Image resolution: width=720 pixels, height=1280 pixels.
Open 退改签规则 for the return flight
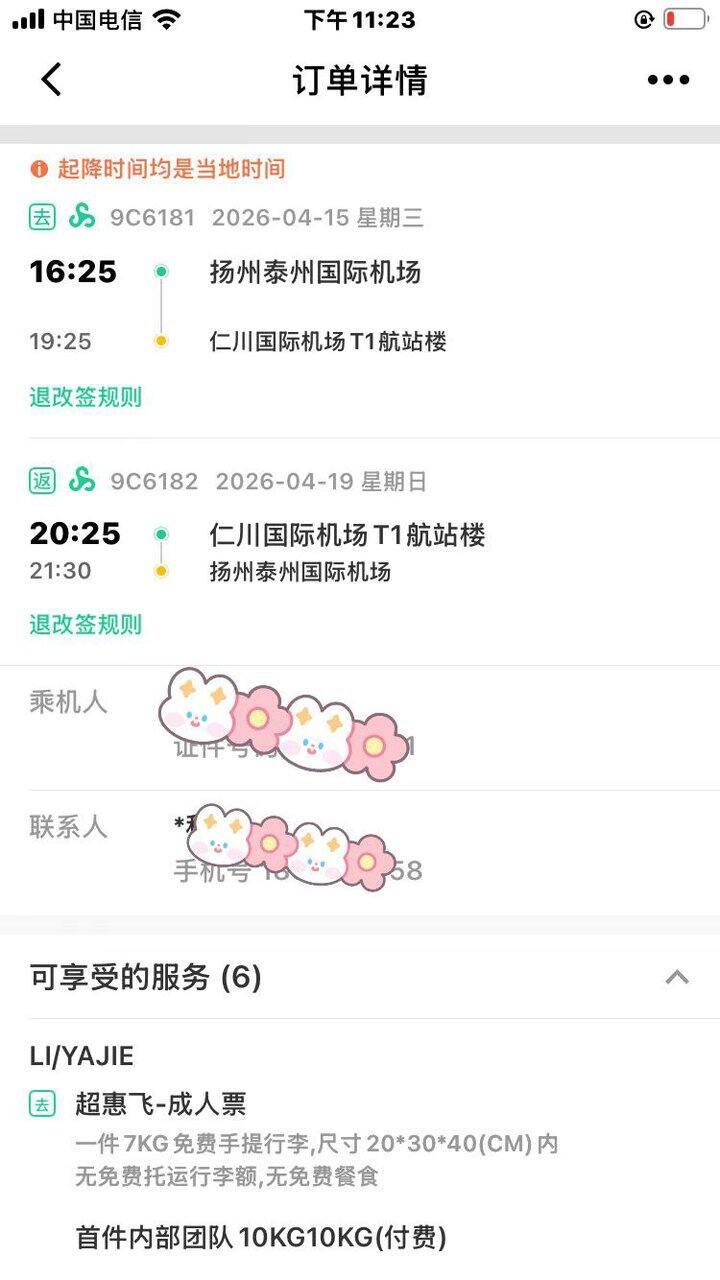click(x=86, y=623)
